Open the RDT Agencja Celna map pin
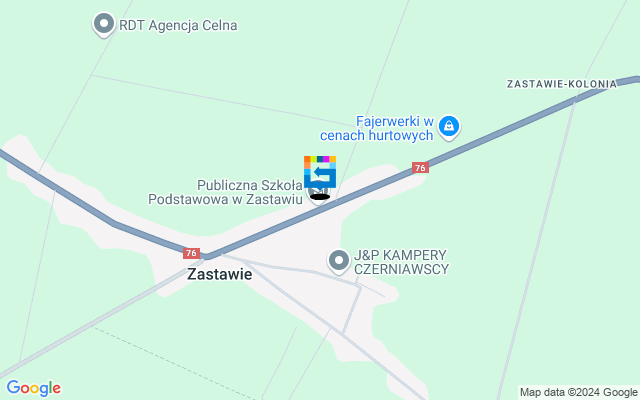640x400 pixels. pos(103,24)
